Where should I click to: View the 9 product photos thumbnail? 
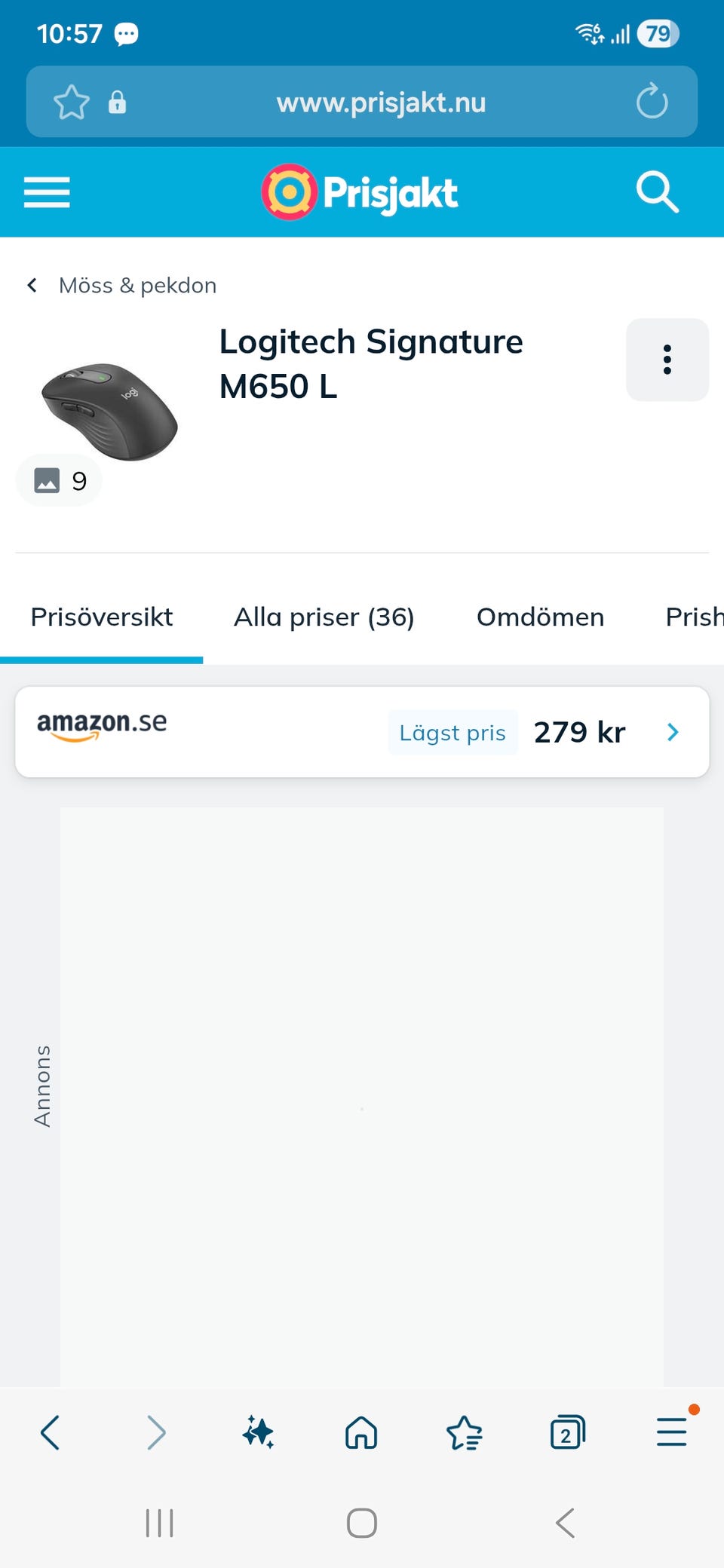[x=59, y=480]
